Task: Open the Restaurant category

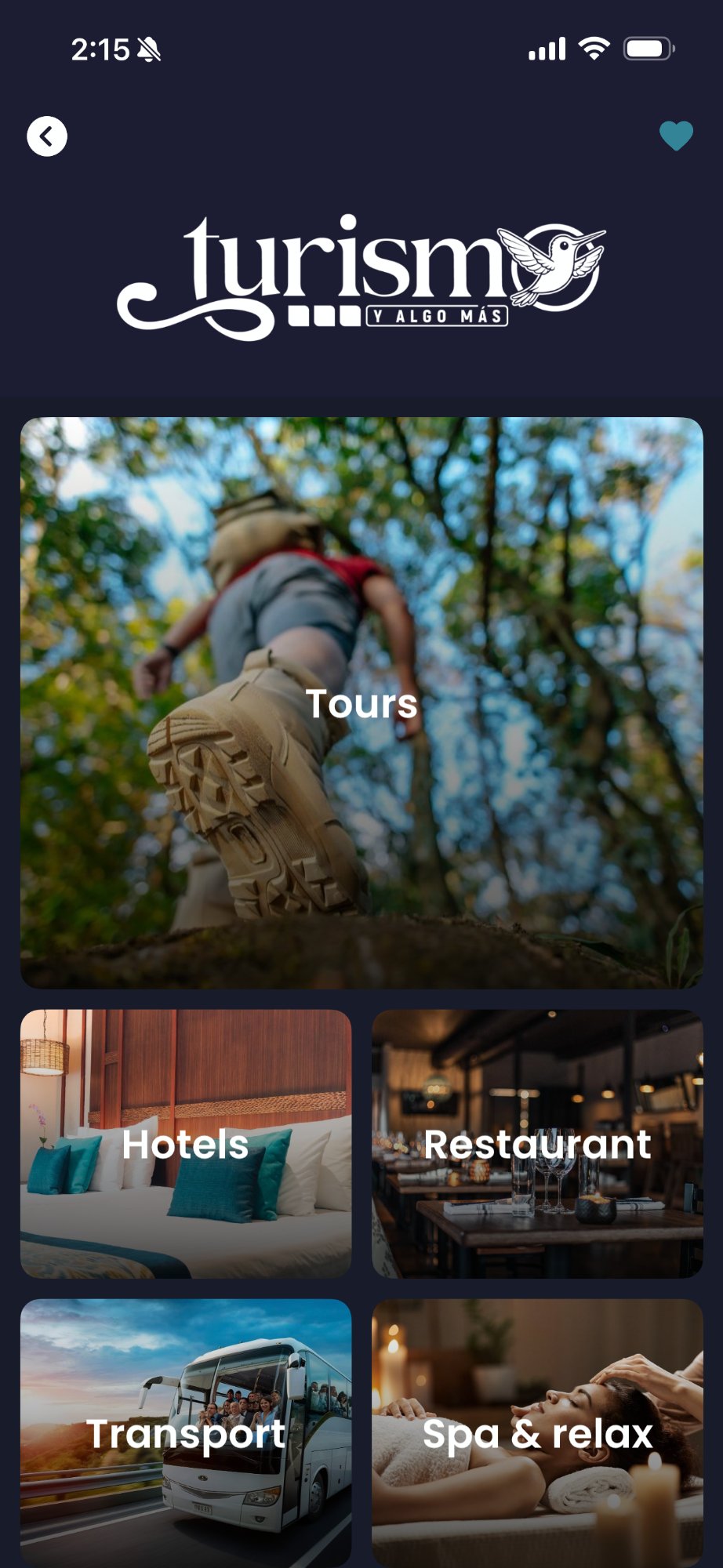Action: coord(537,1144)
